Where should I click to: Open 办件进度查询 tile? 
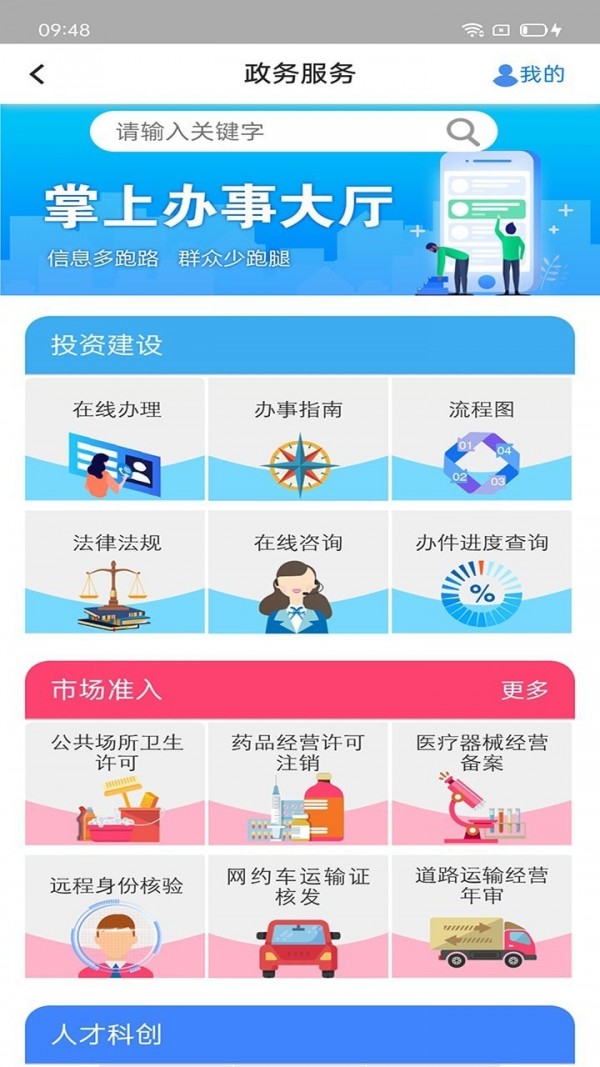[481, 573]
